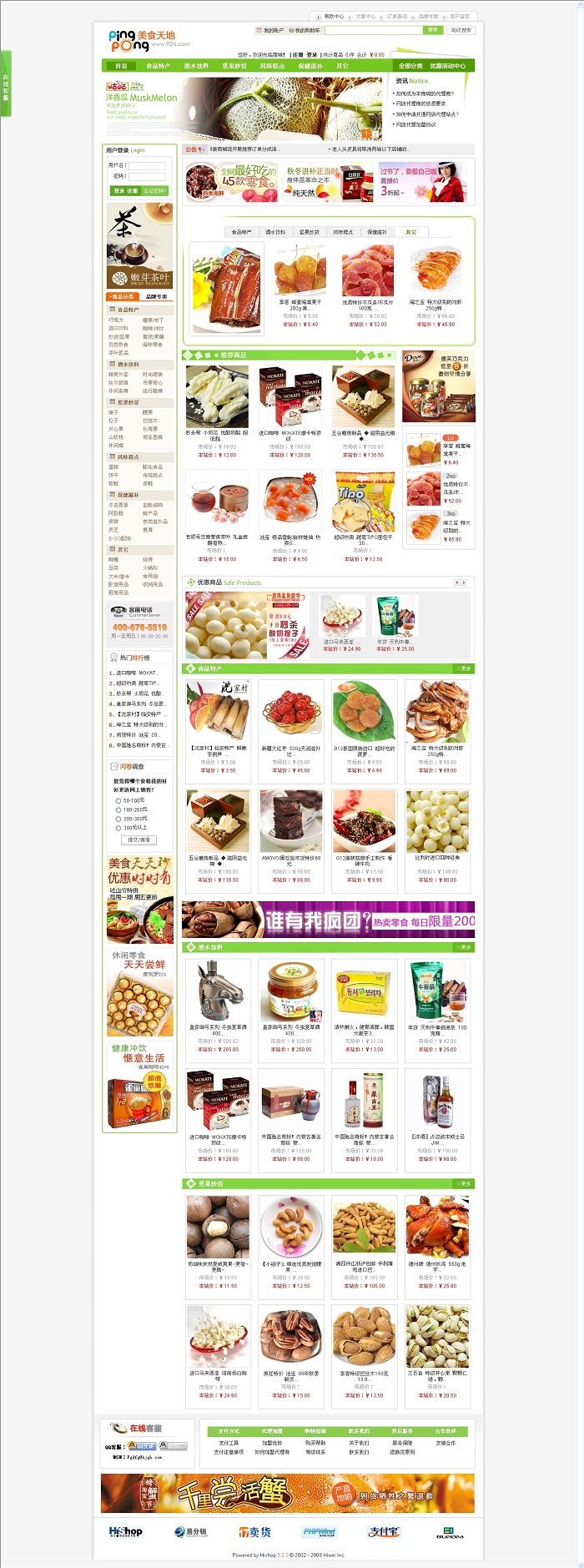
Task: Go to 首页 in the green nav bar
Action: (122, 66)
